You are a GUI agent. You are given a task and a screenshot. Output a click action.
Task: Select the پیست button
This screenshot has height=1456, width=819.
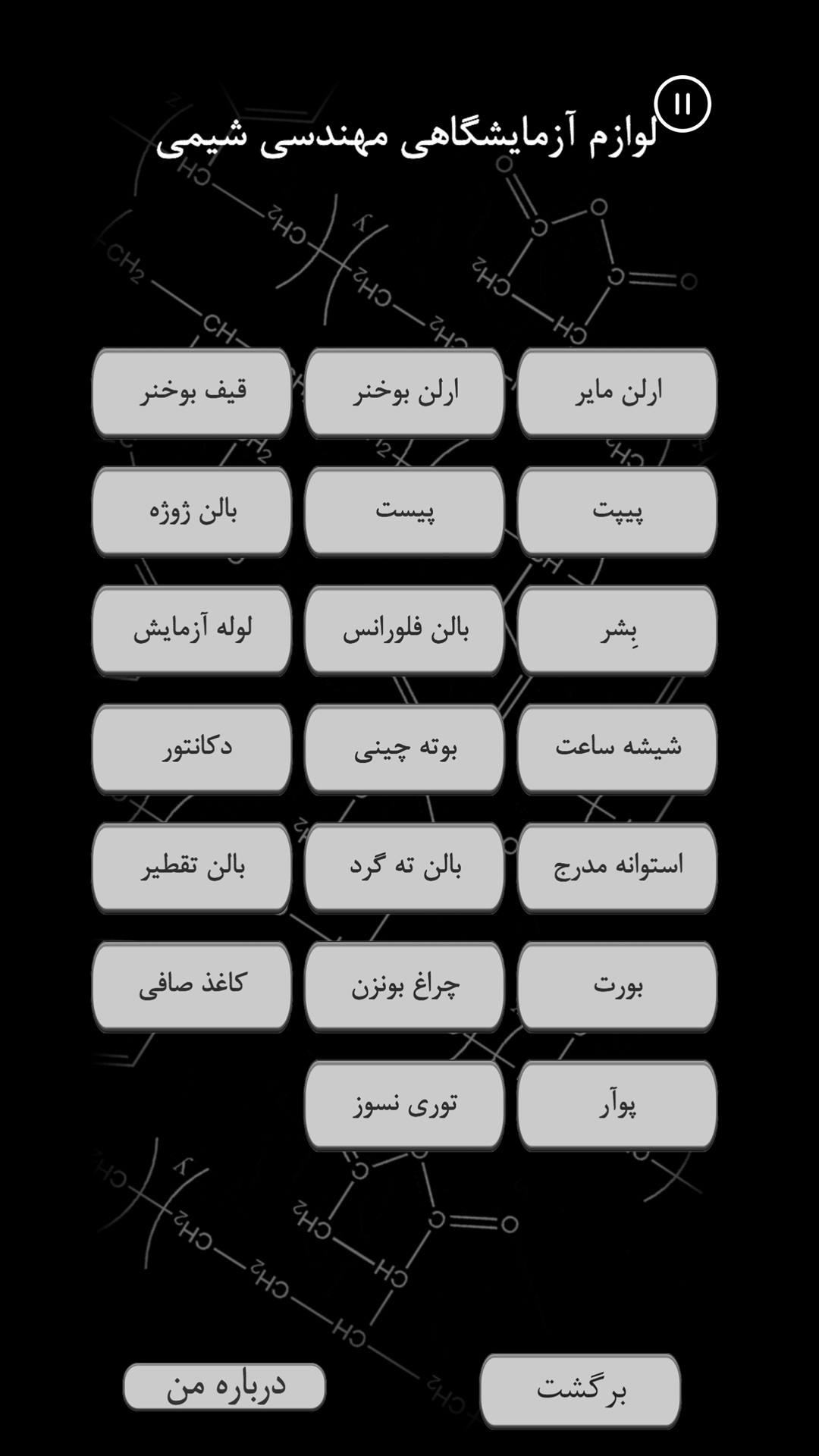click(x=404, y=510)
